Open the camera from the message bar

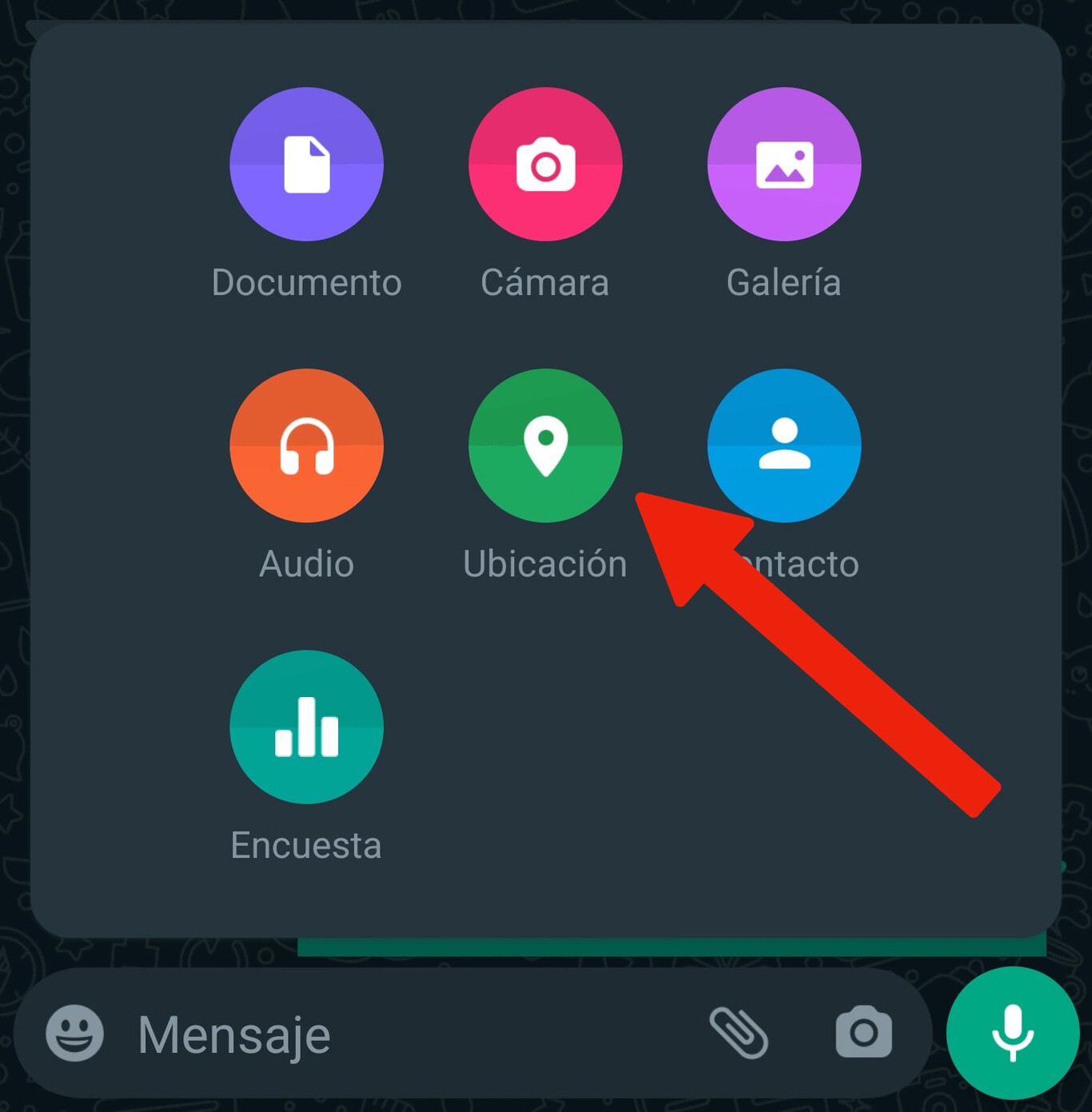(862, 1034)
